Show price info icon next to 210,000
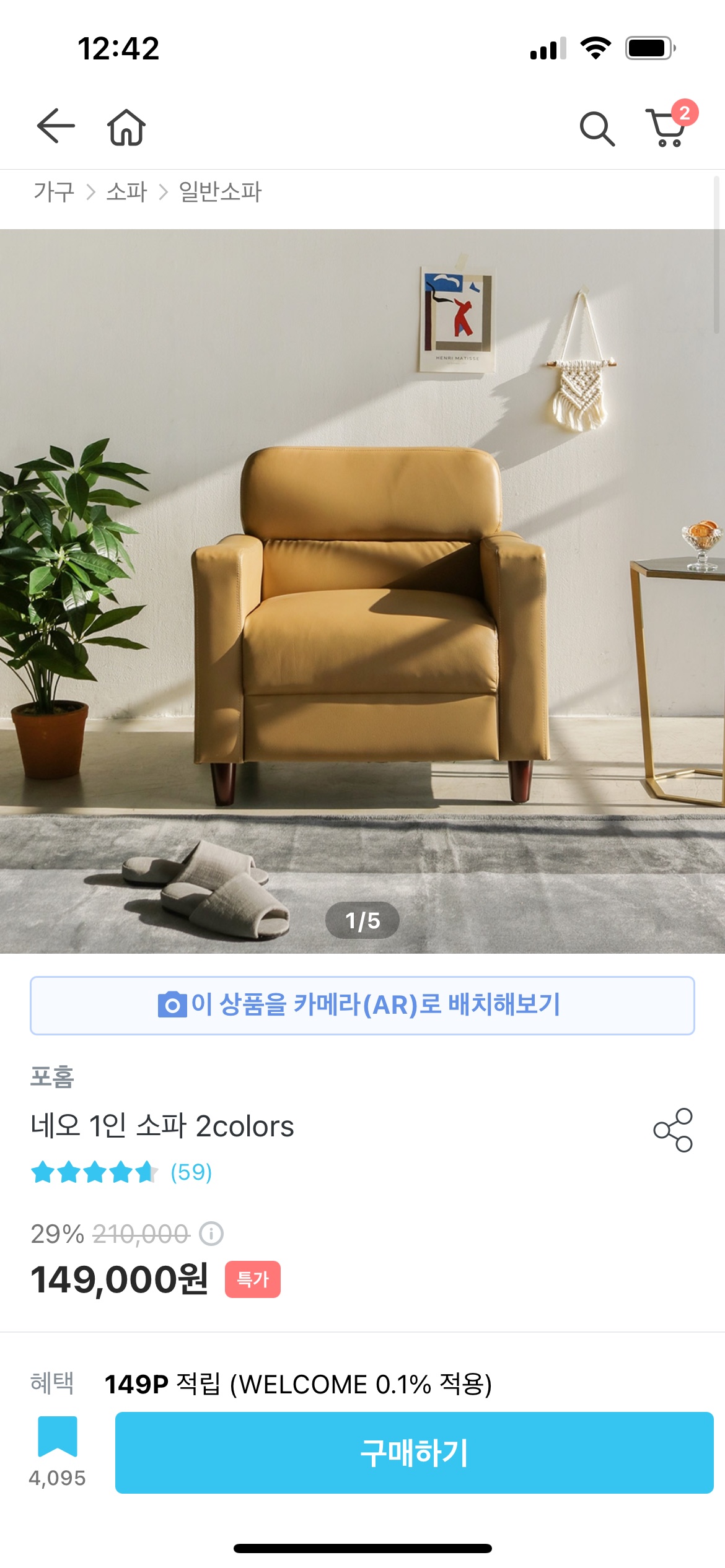 [211, 1234]
